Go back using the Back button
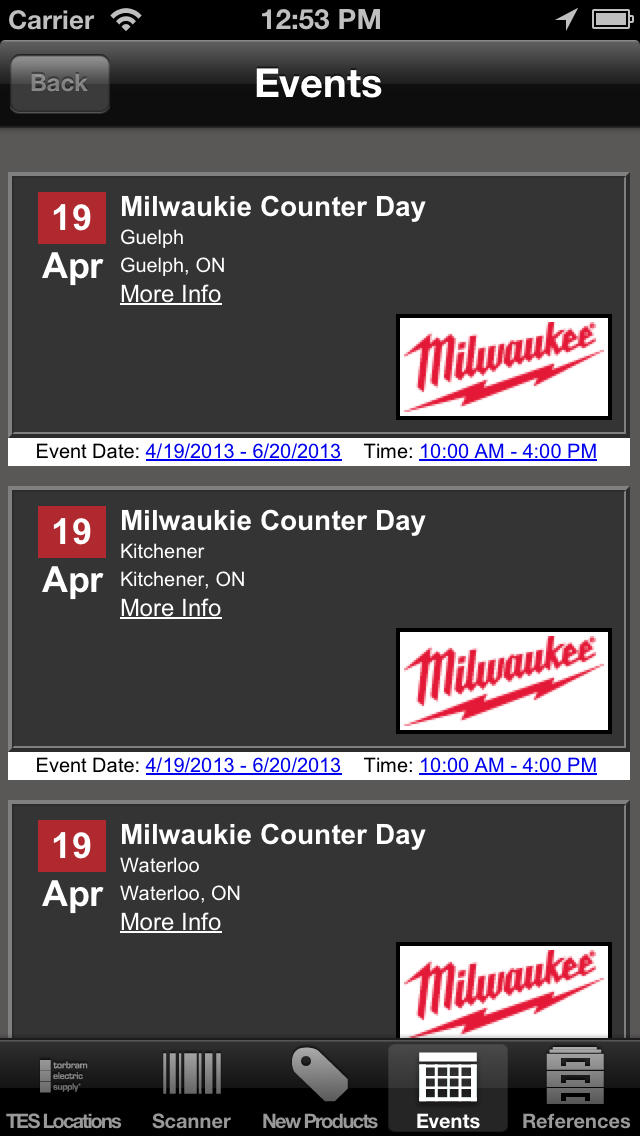The height and width of the screenshot is (1136, 640). tap(59, 83)
